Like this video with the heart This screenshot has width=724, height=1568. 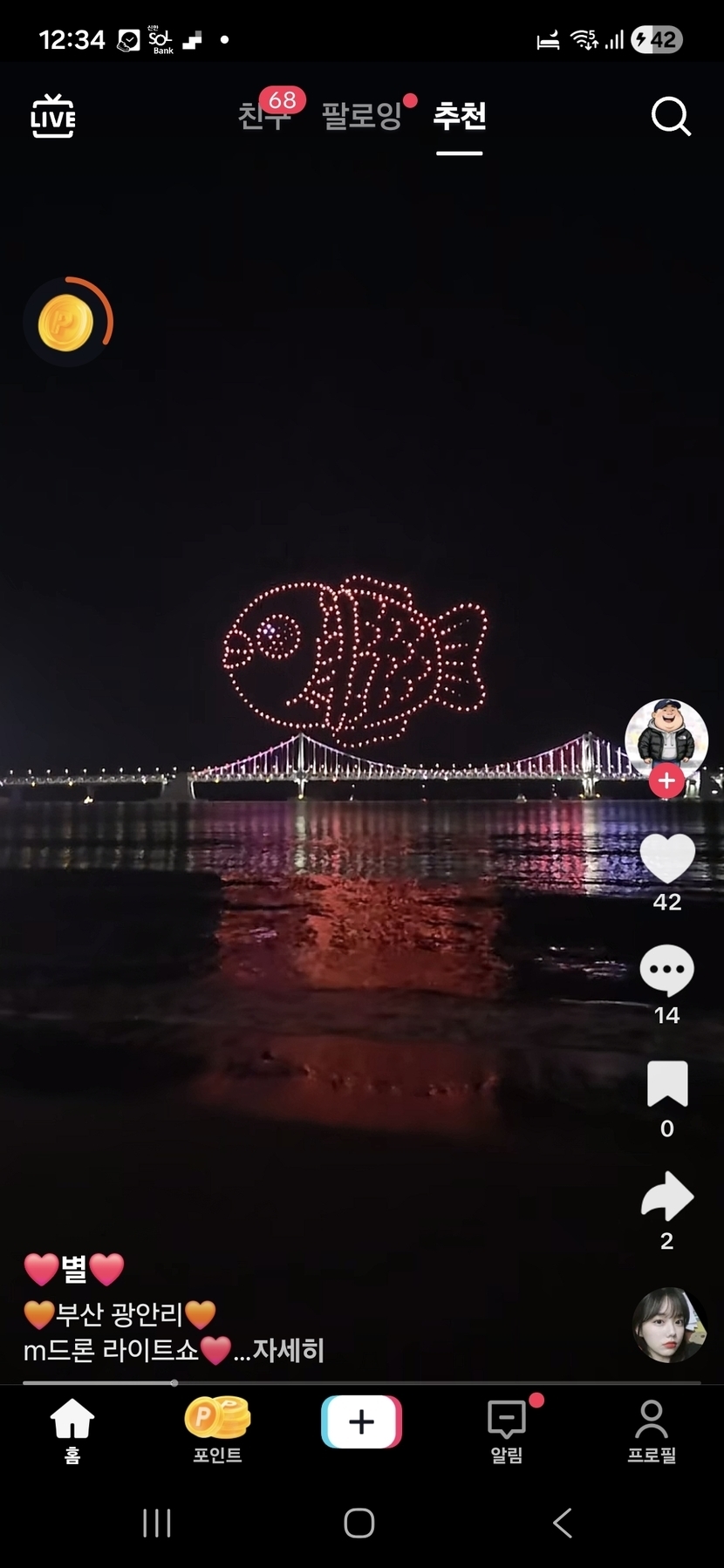(667, 859)
